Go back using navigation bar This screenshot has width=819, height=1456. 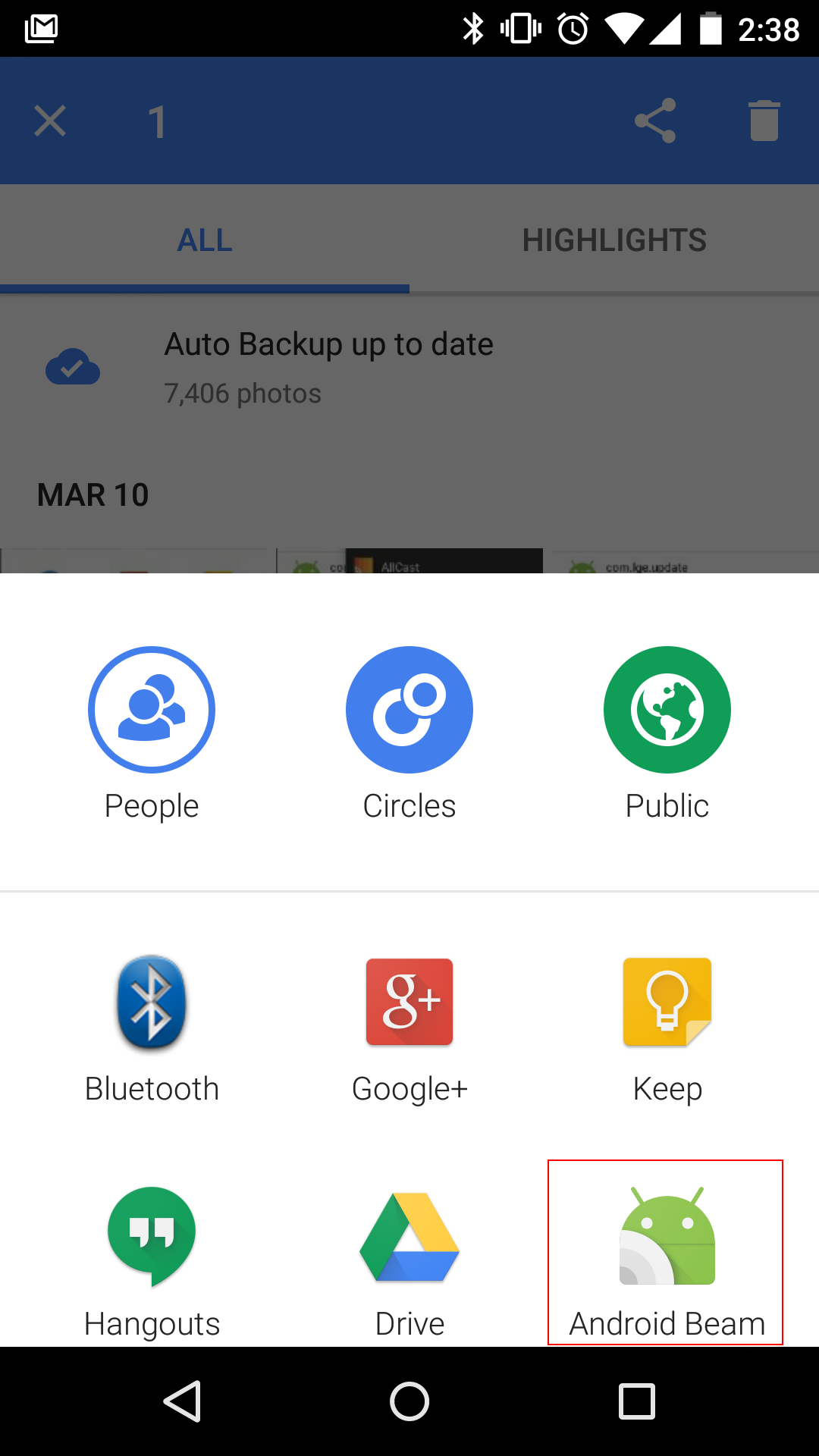182,1401
